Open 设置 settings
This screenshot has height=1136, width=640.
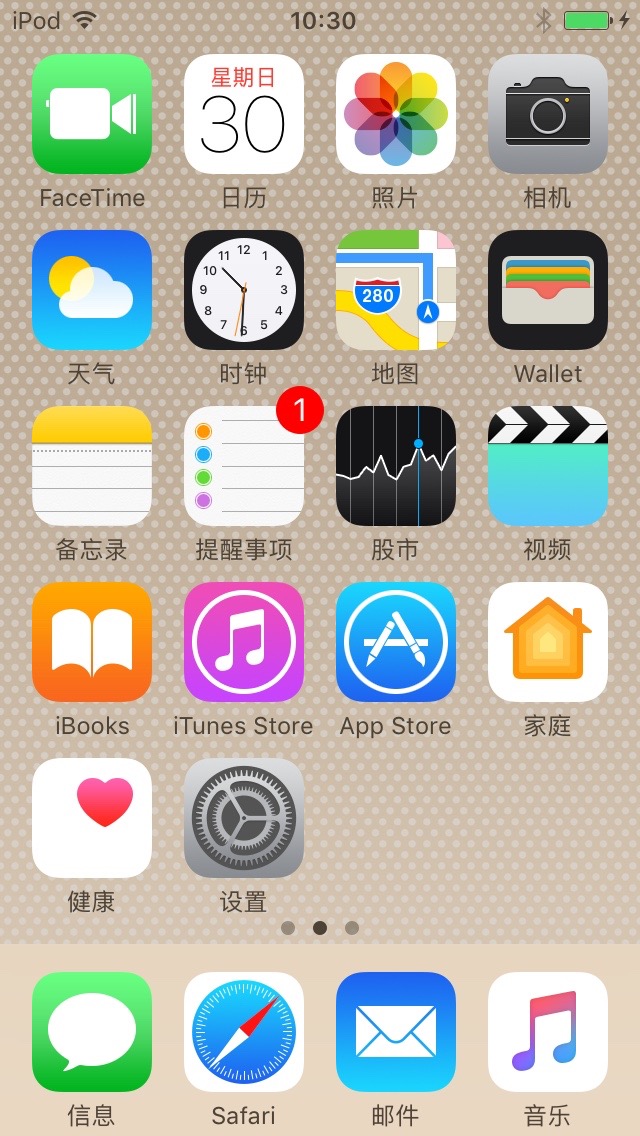point(244,818)
